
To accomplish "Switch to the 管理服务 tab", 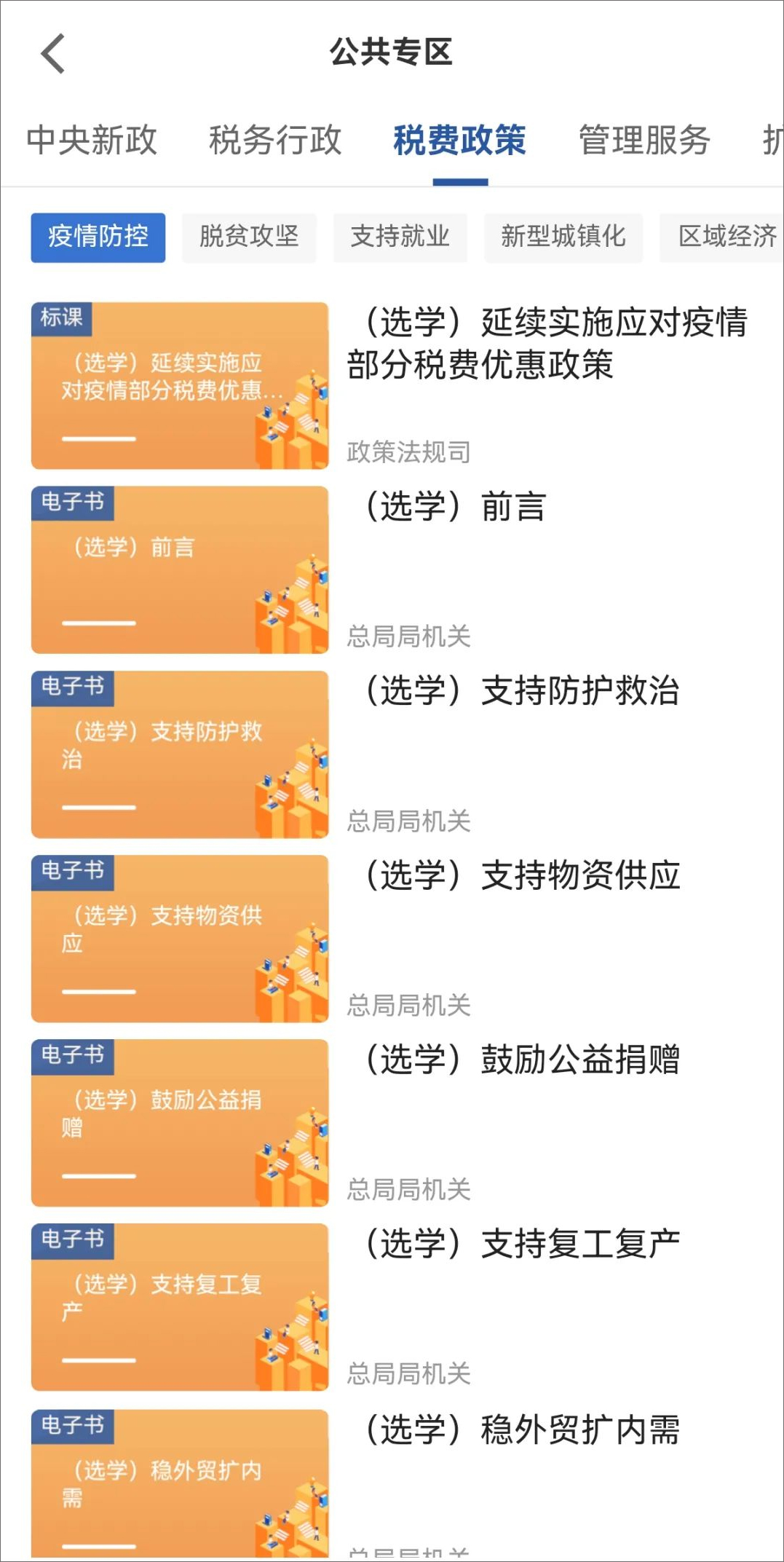I will coord(643,141).
